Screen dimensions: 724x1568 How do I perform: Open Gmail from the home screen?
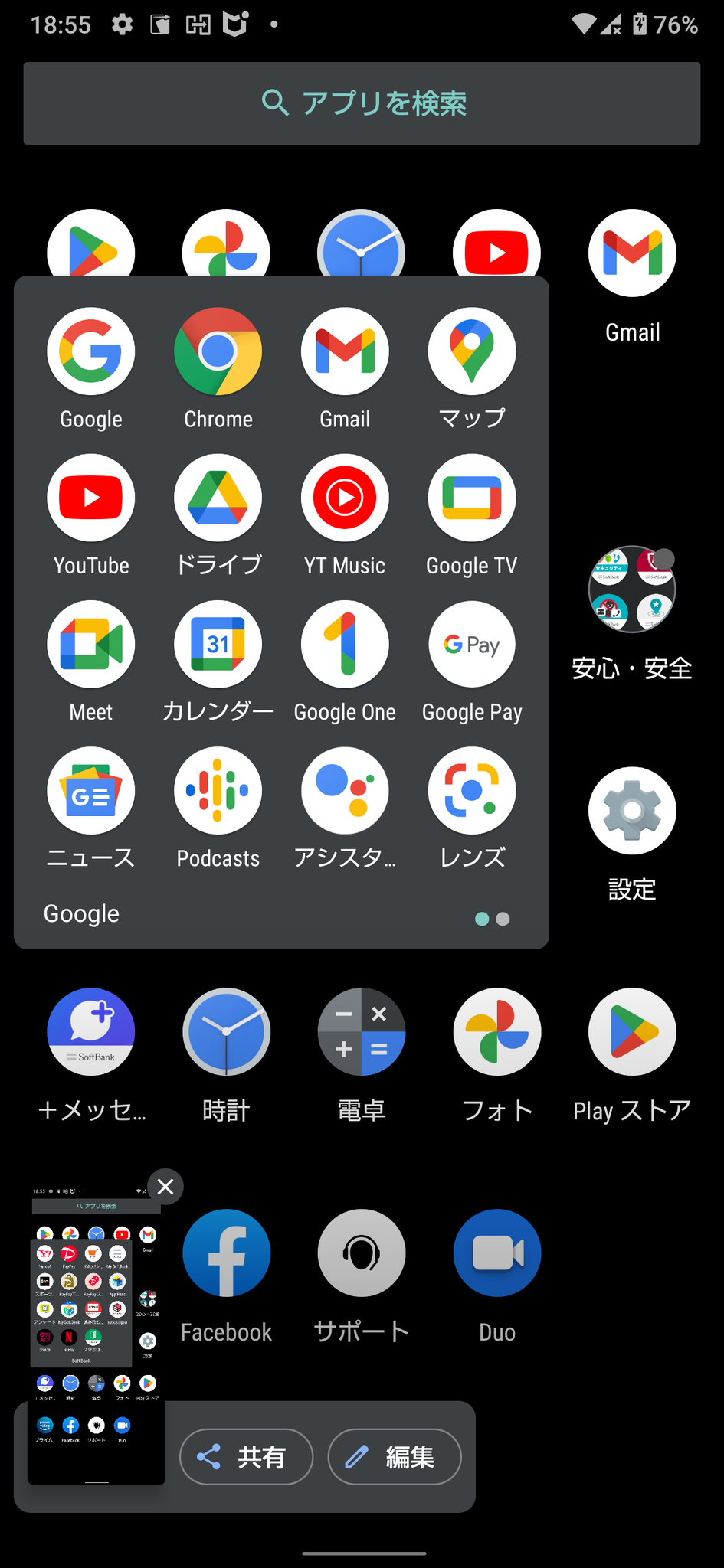coord(631,253)
